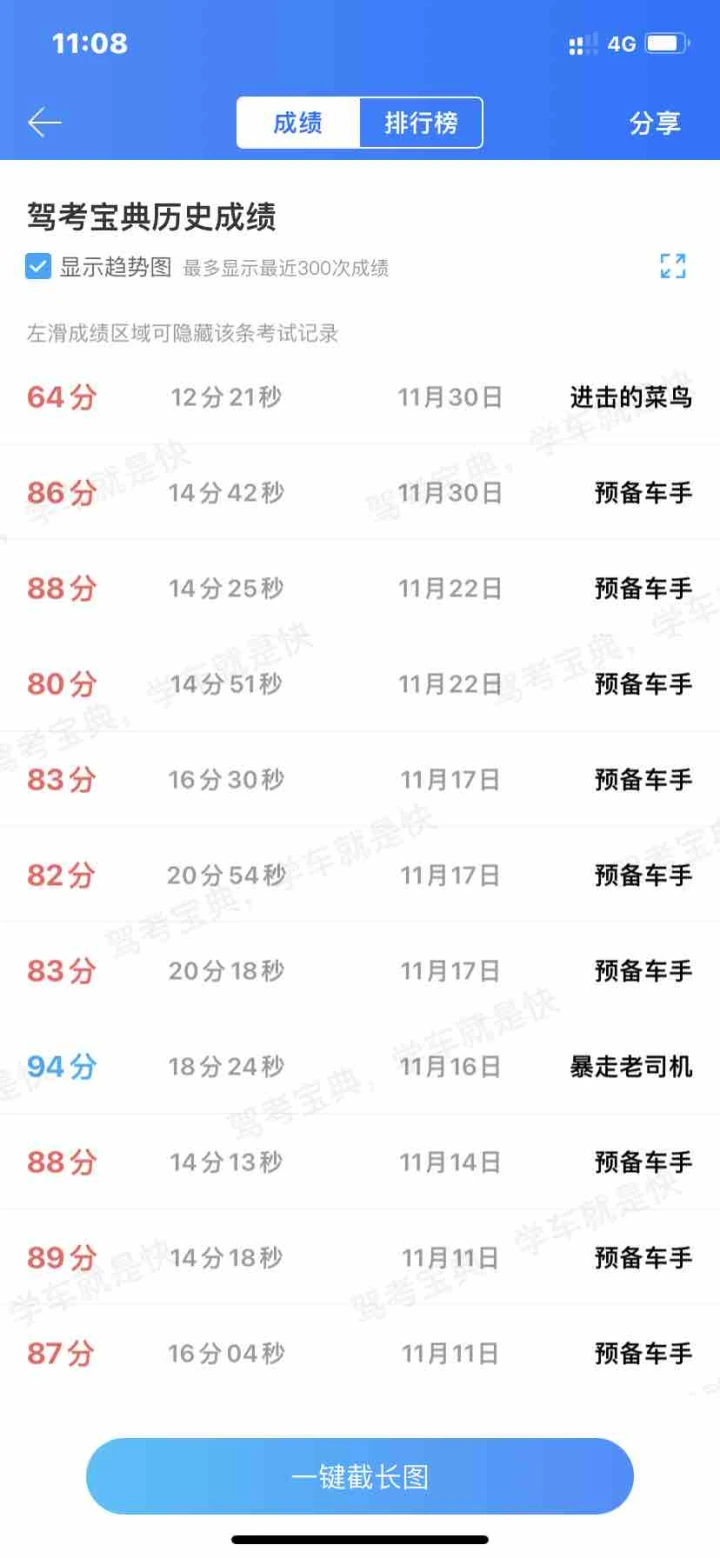This screenshot has height=1558, width=720.
Task: Uncheck the 显示趋势图 checkbox
Action: [x=38, y=267]
